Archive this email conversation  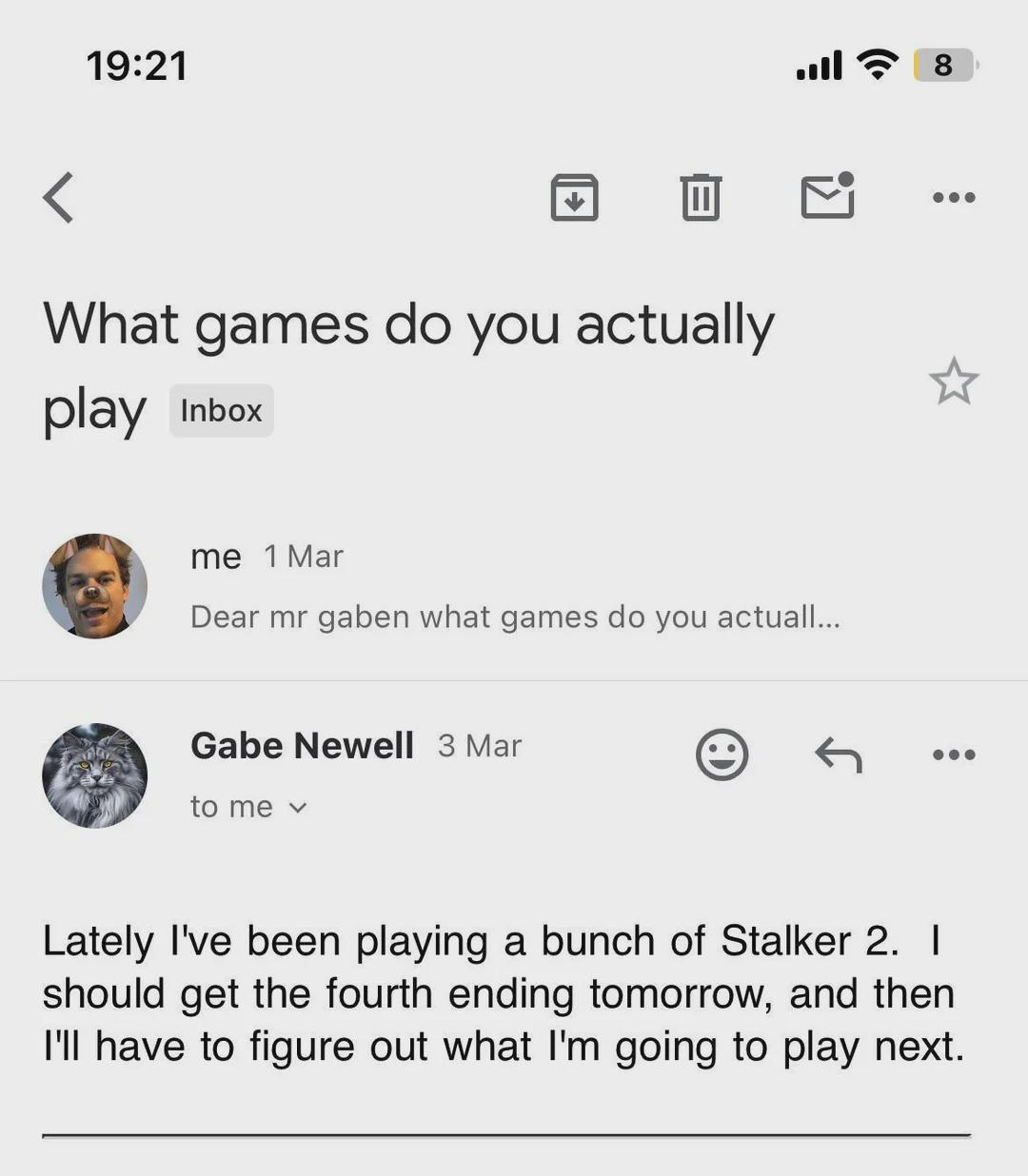pos(574,197)
